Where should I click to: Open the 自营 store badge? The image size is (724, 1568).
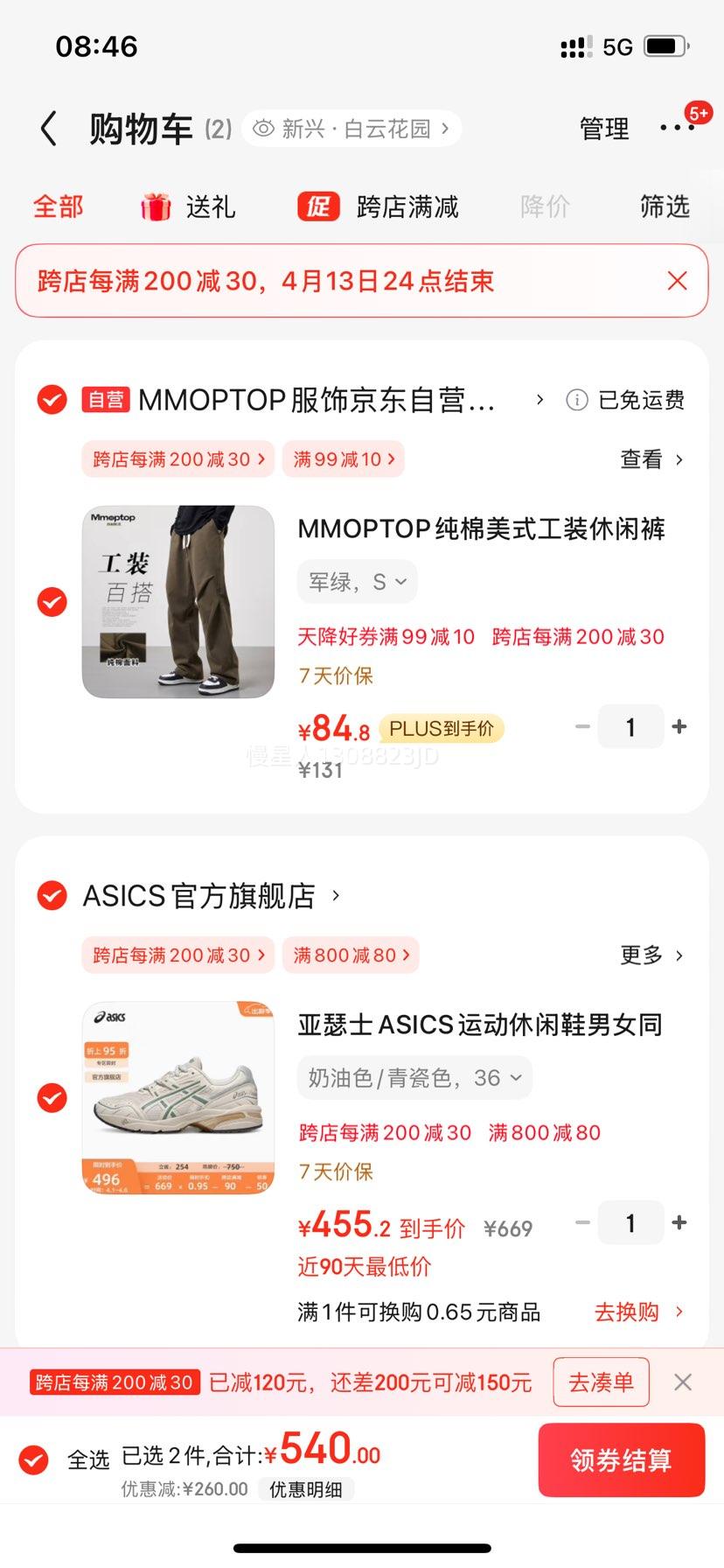pyautogui.click(x=104, y=401)
